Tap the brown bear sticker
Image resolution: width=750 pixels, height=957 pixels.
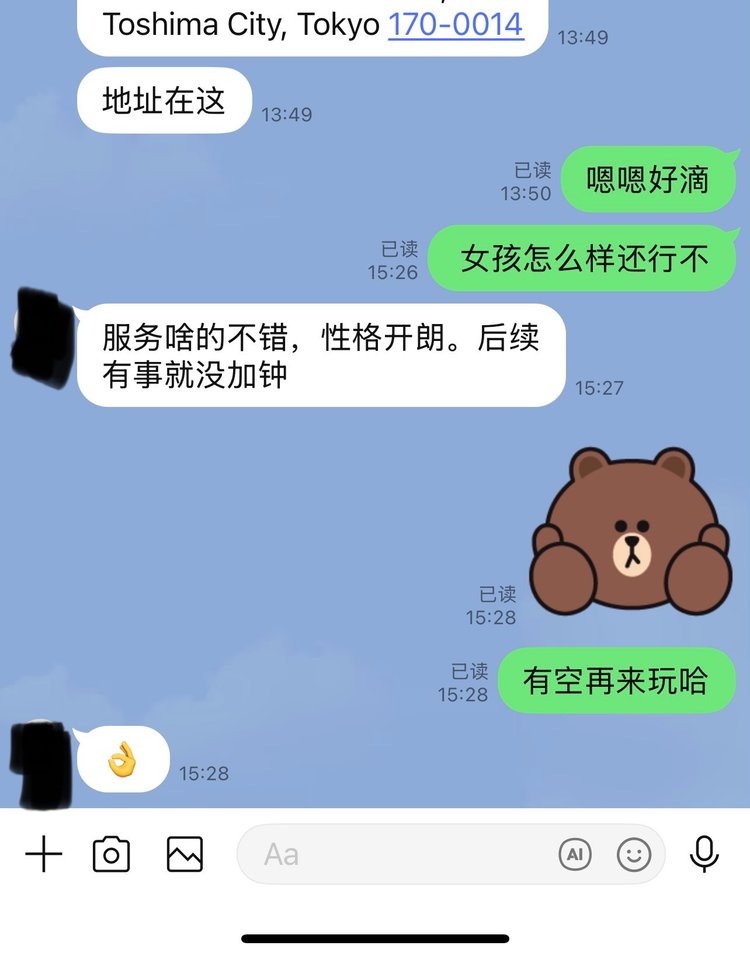pos(630,530)
